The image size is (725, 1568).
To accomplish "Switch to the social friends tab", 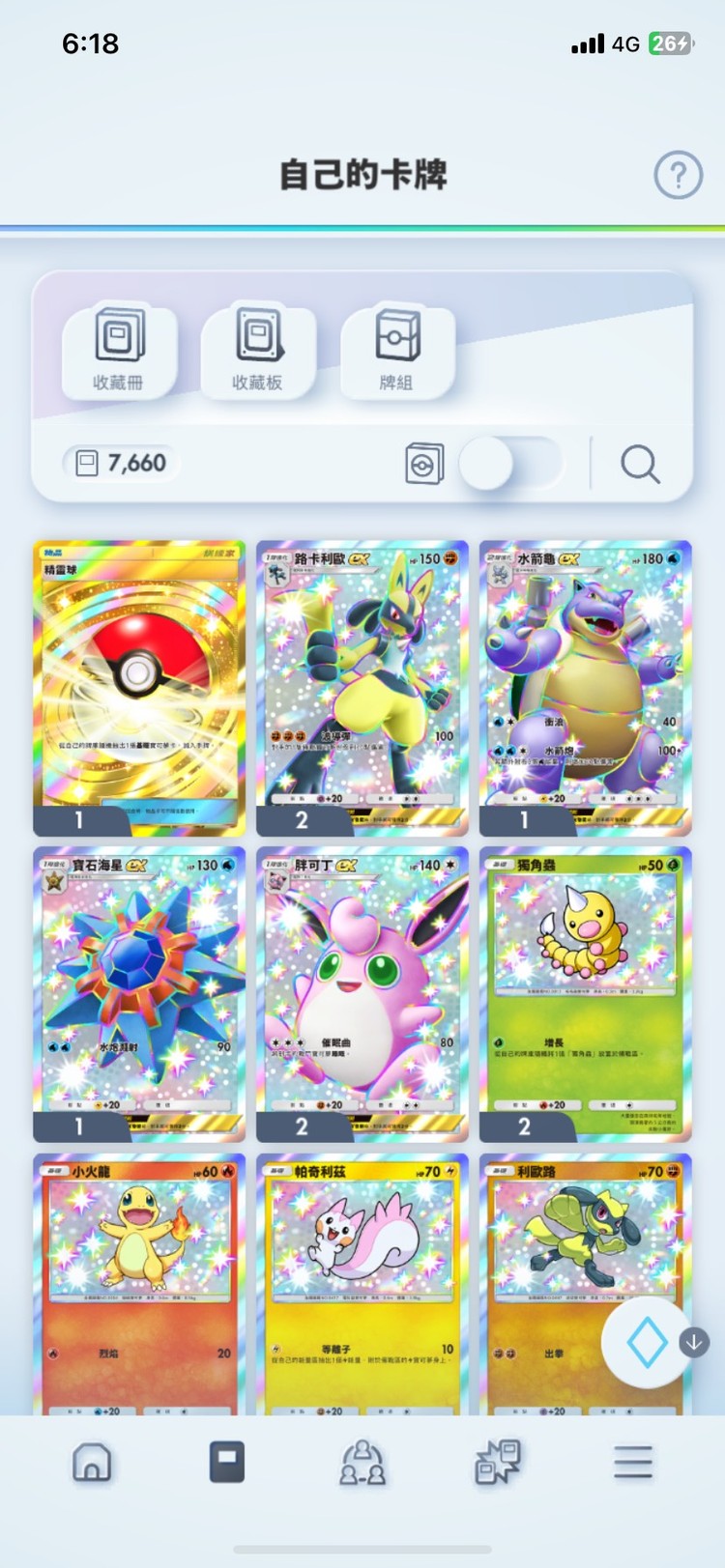I will coord(362,1463).
